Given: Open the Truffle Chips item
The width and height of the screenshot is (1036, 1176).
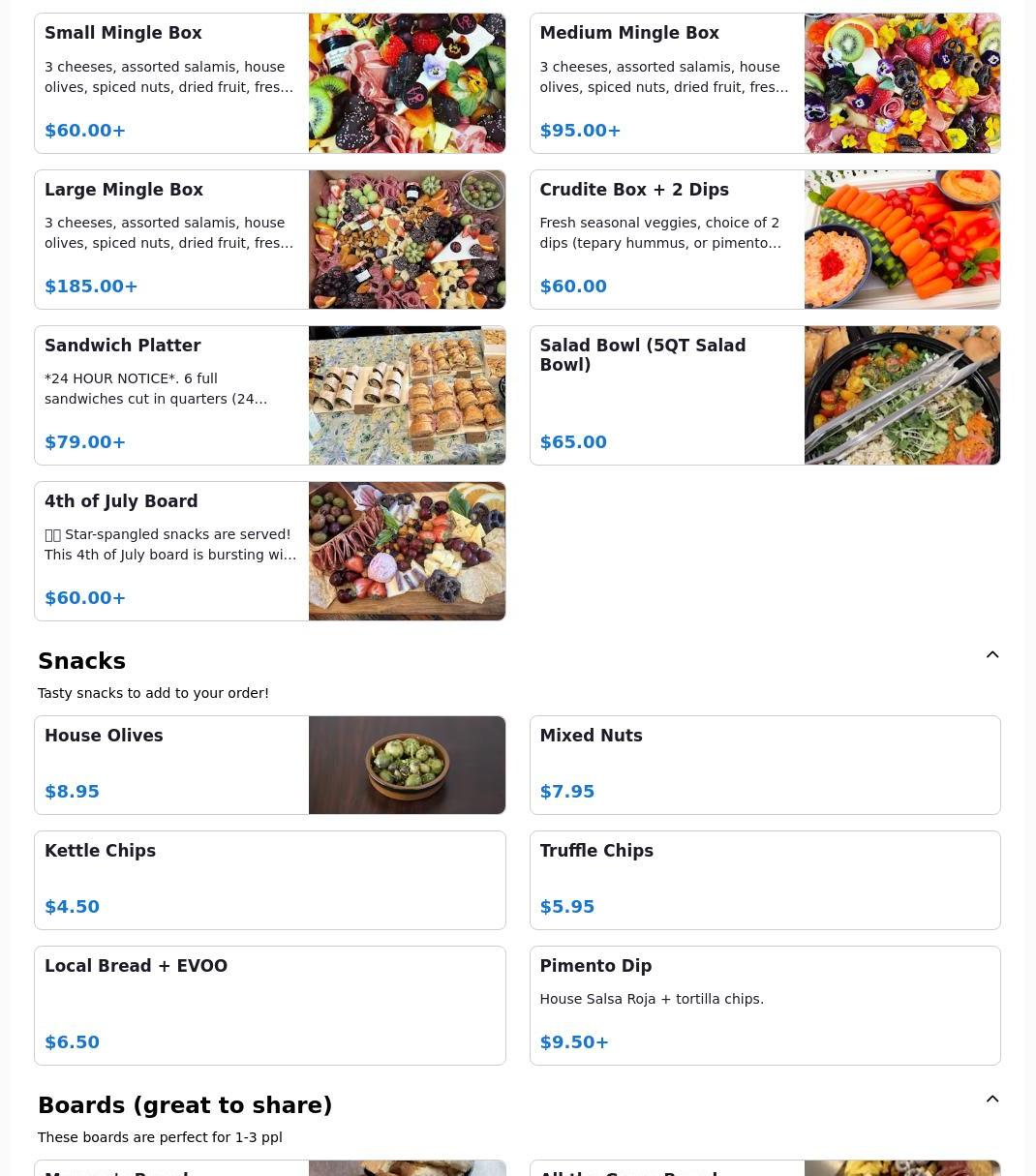Looking at the screenshot, I should point(764,880).
